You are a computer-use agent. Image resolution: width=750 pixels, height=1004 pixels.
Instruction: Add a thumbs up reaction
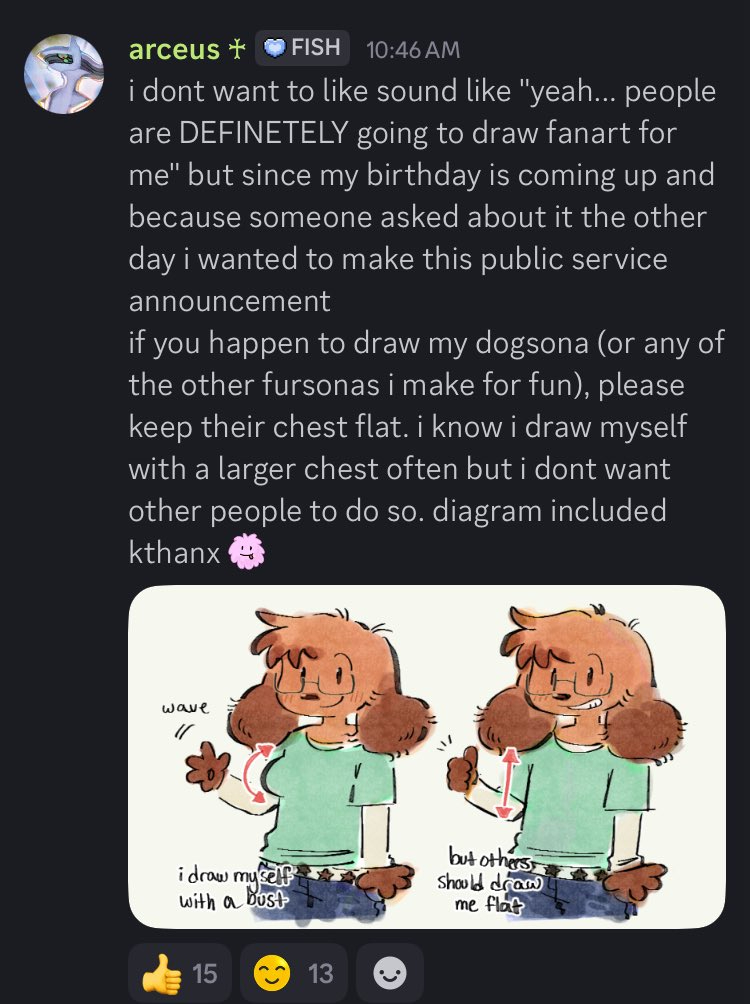(x=179, y=973)
